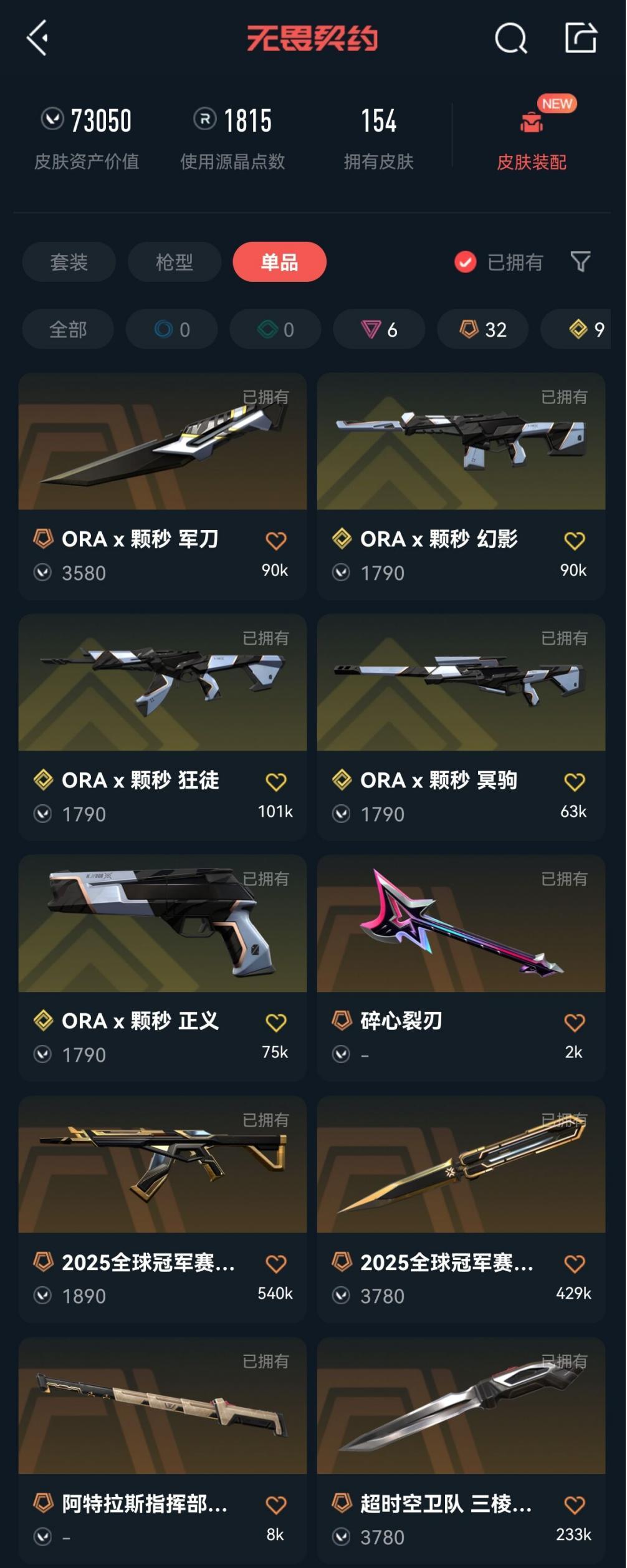Favorite the 阿特拉斯指挥部 skin

(x=275, y=1505)
